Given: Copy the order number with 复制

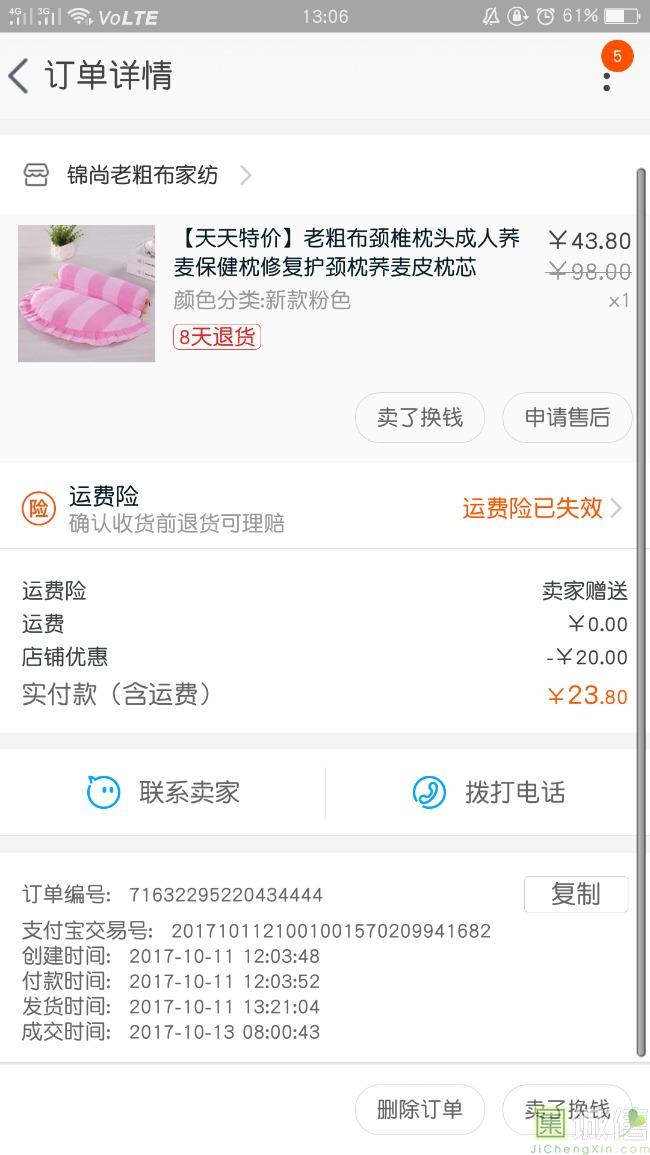Looking at the screenshot, I should pyautogui.click(x=575, y=894).
